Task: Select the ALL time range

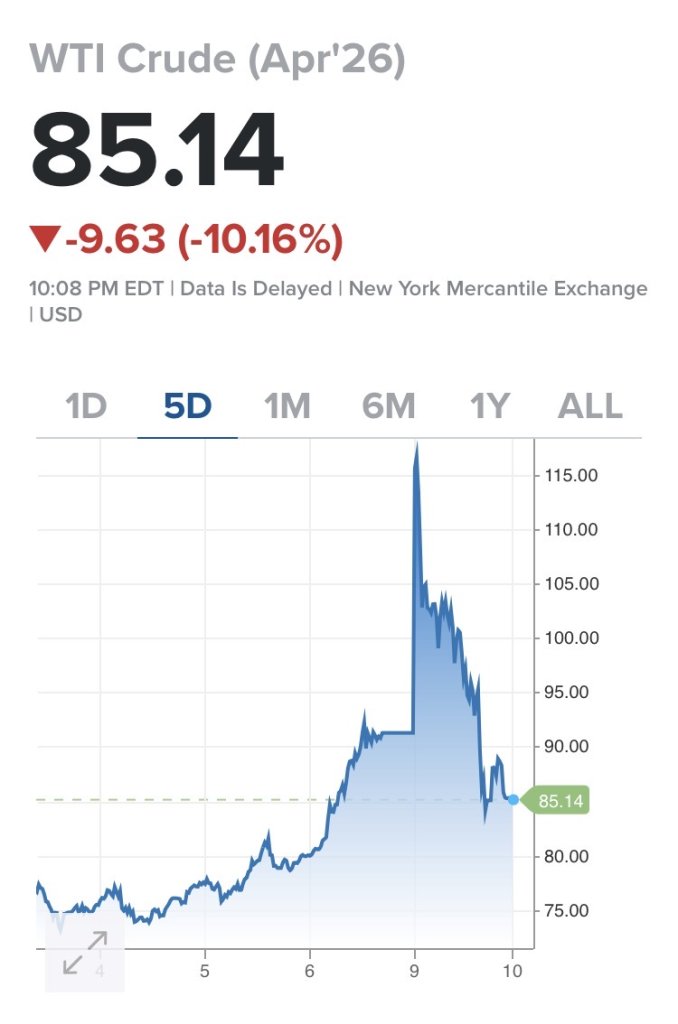Action: pos(590,407)
